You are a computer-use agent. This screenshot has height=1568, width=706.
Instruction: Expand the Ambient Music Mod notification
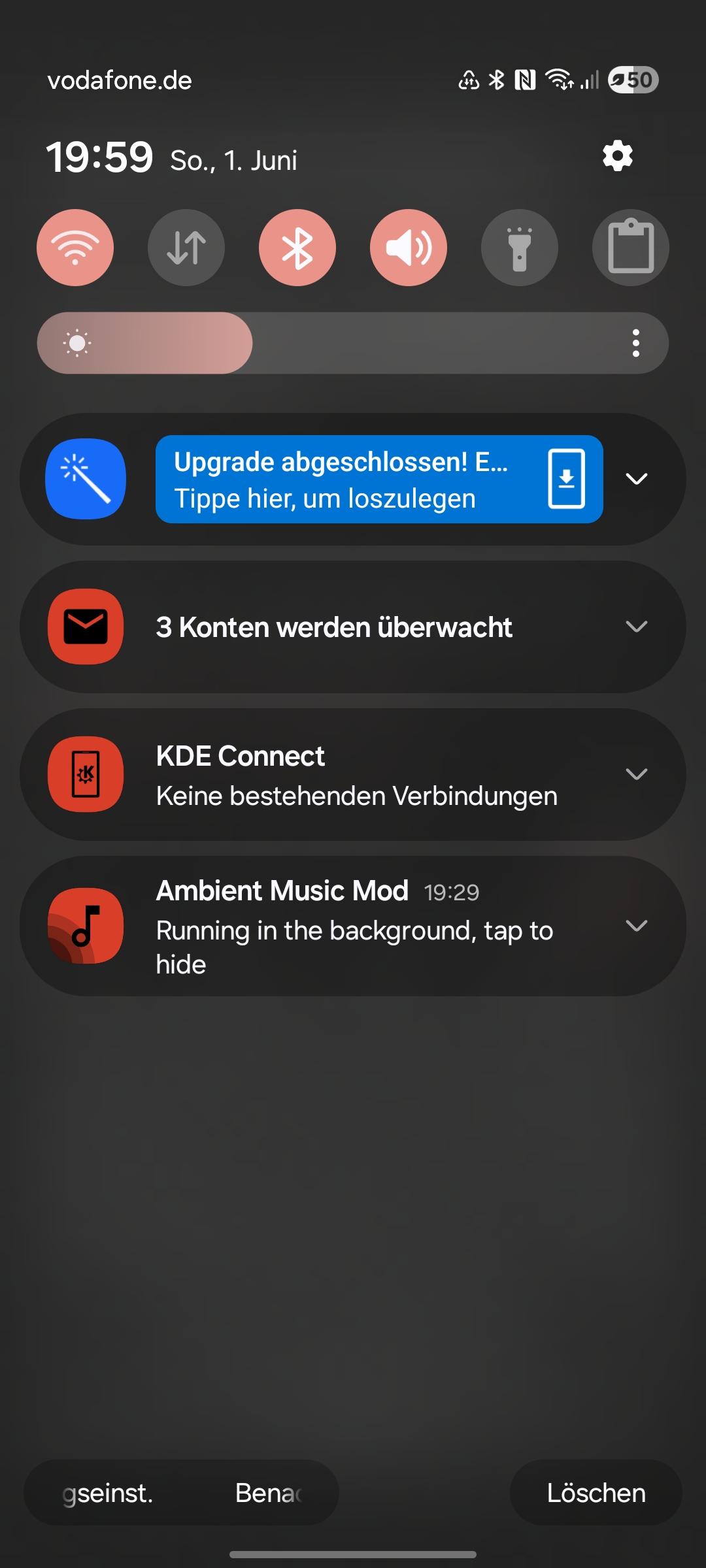pyautogui.click(x=636, y=926)
